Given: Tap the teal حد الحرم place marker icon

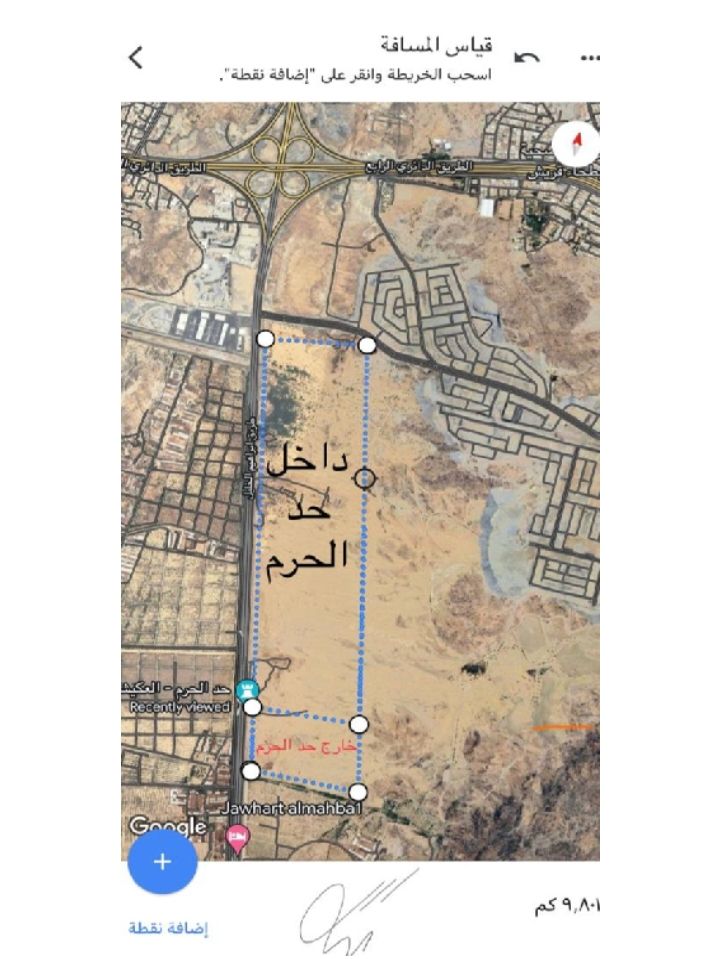Looking at the screenshot, I should tap(248, 687).
